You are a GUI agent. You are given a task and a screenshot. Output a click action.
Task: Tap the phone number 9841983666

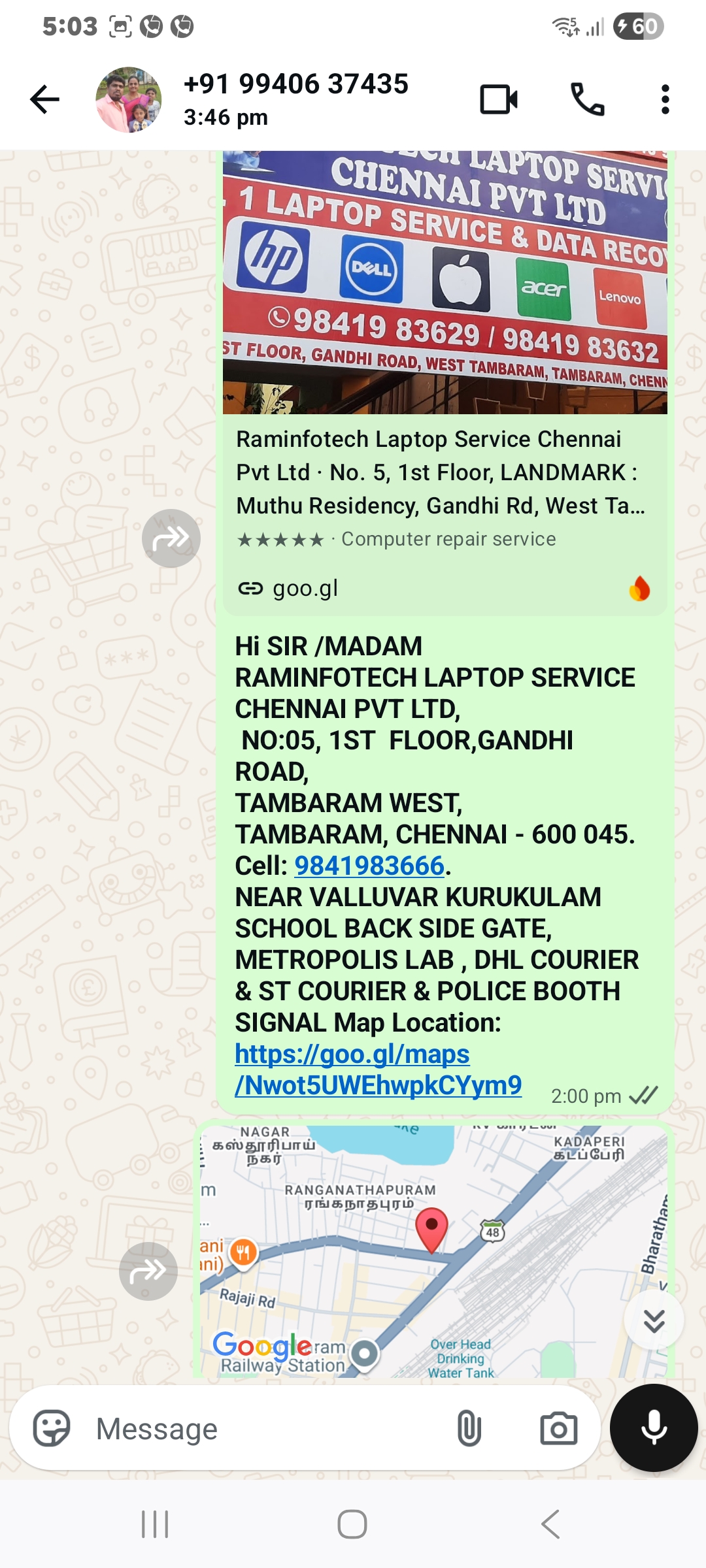point(369,866)
